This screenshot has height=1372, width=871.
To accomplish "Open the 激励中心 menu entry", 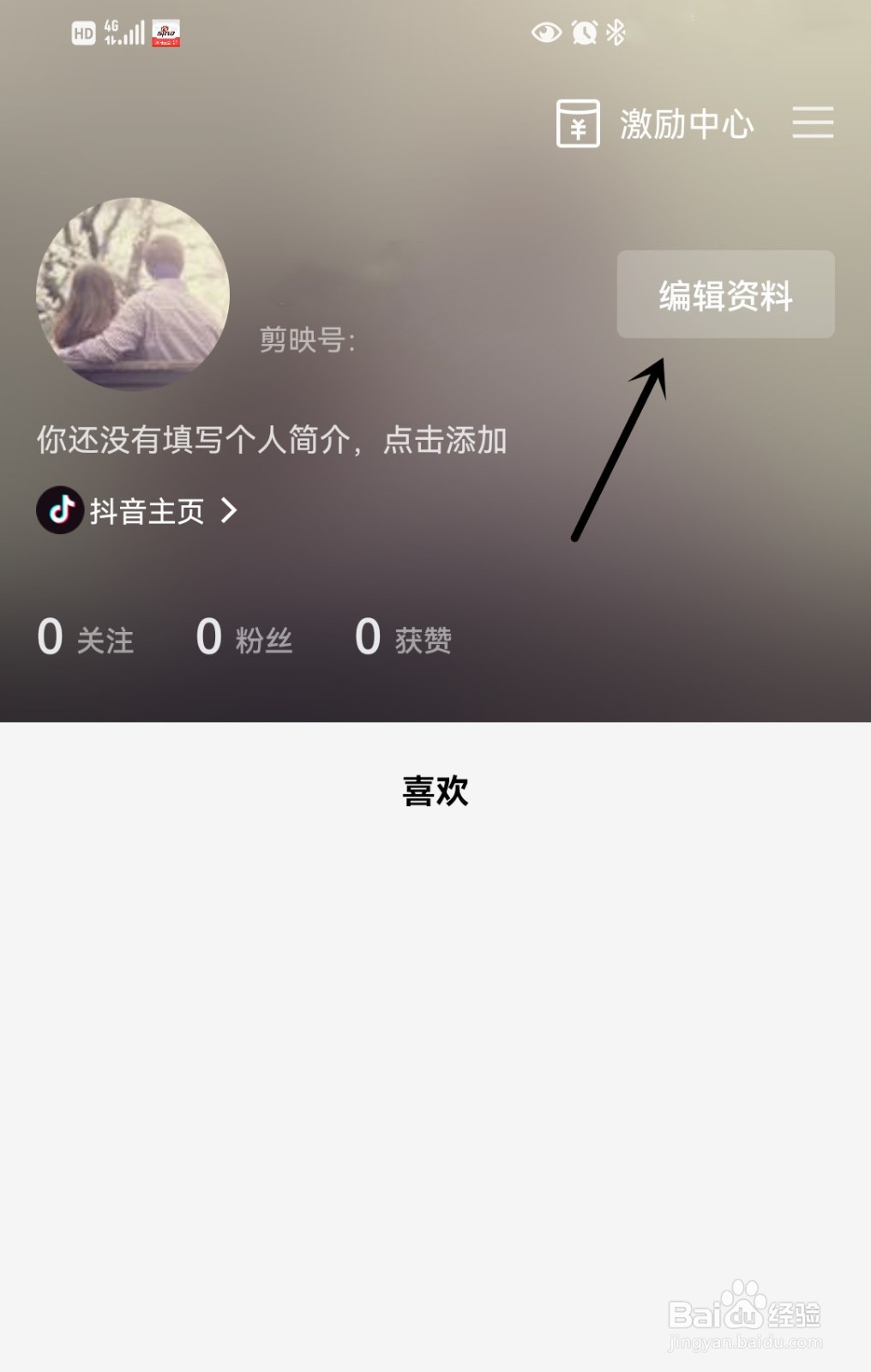I will tap(684, 124).
